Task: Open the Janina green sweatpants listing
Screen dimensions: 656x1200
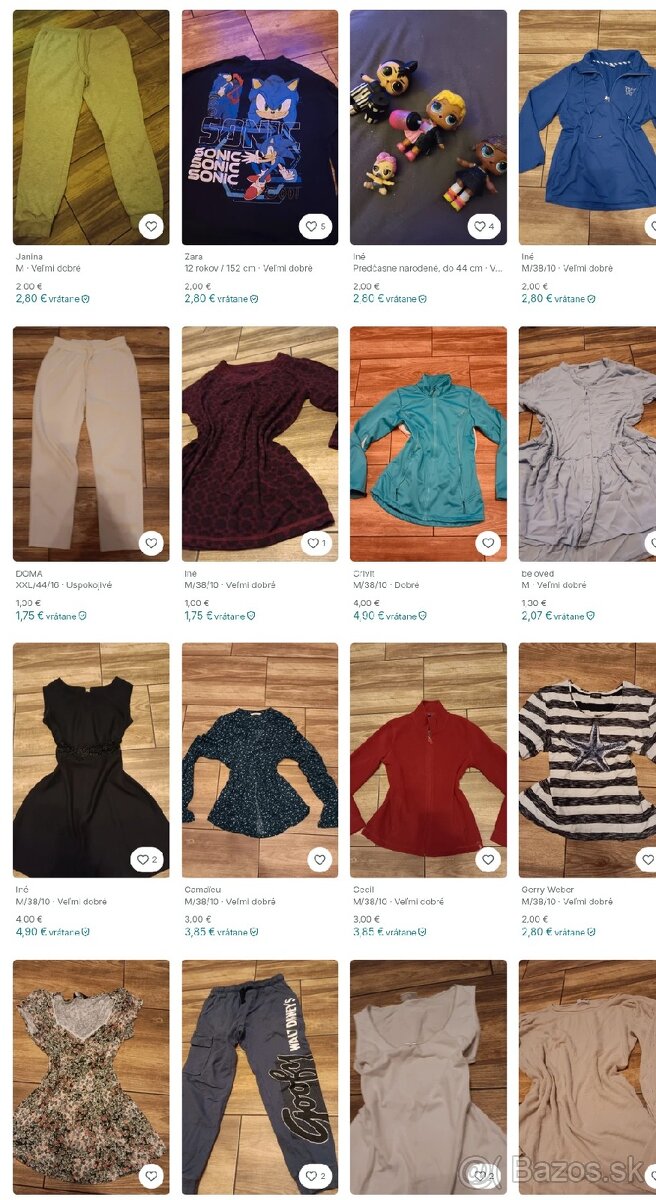Action: pos(91,127)
